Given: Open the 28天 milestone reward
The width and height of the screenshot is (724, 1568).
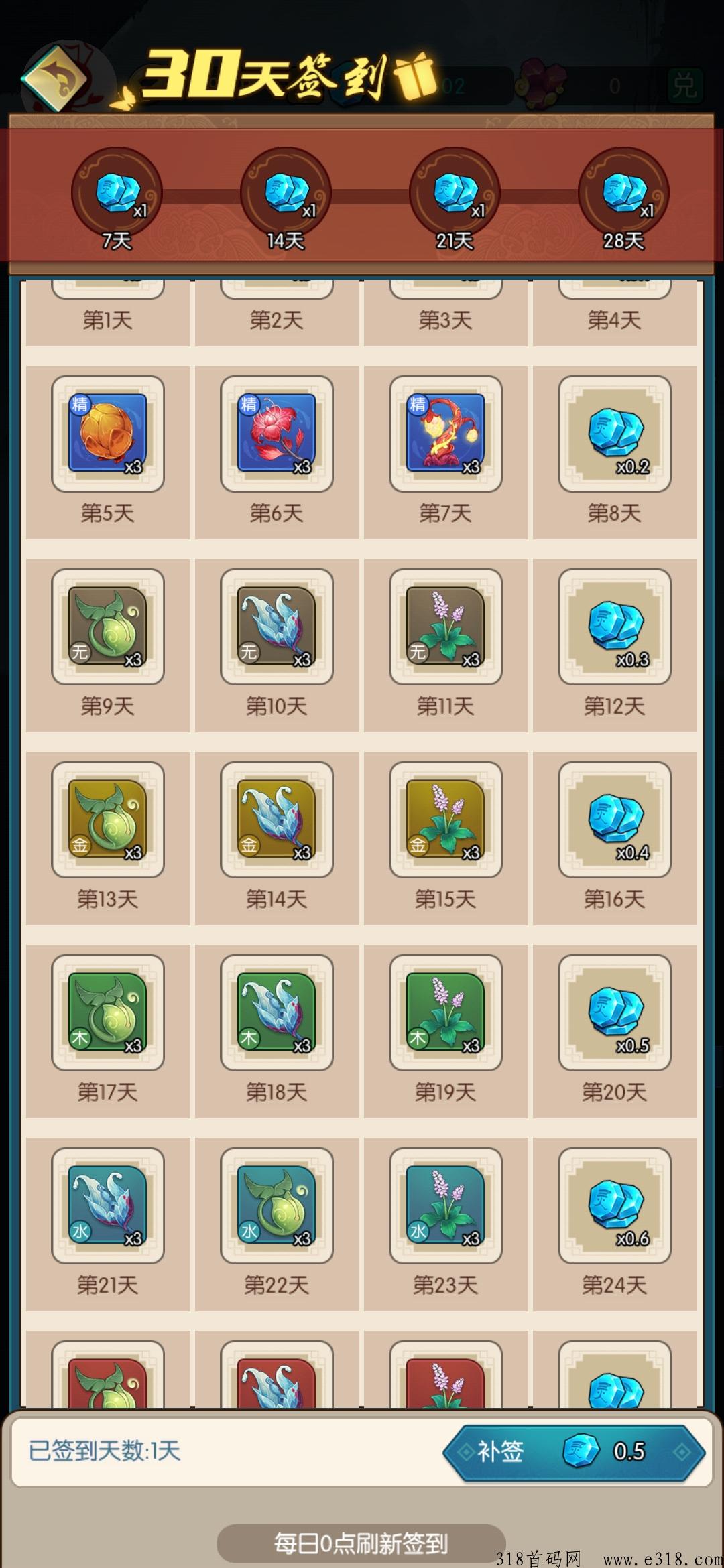Looking at the screenshot, I should (623, 194).
